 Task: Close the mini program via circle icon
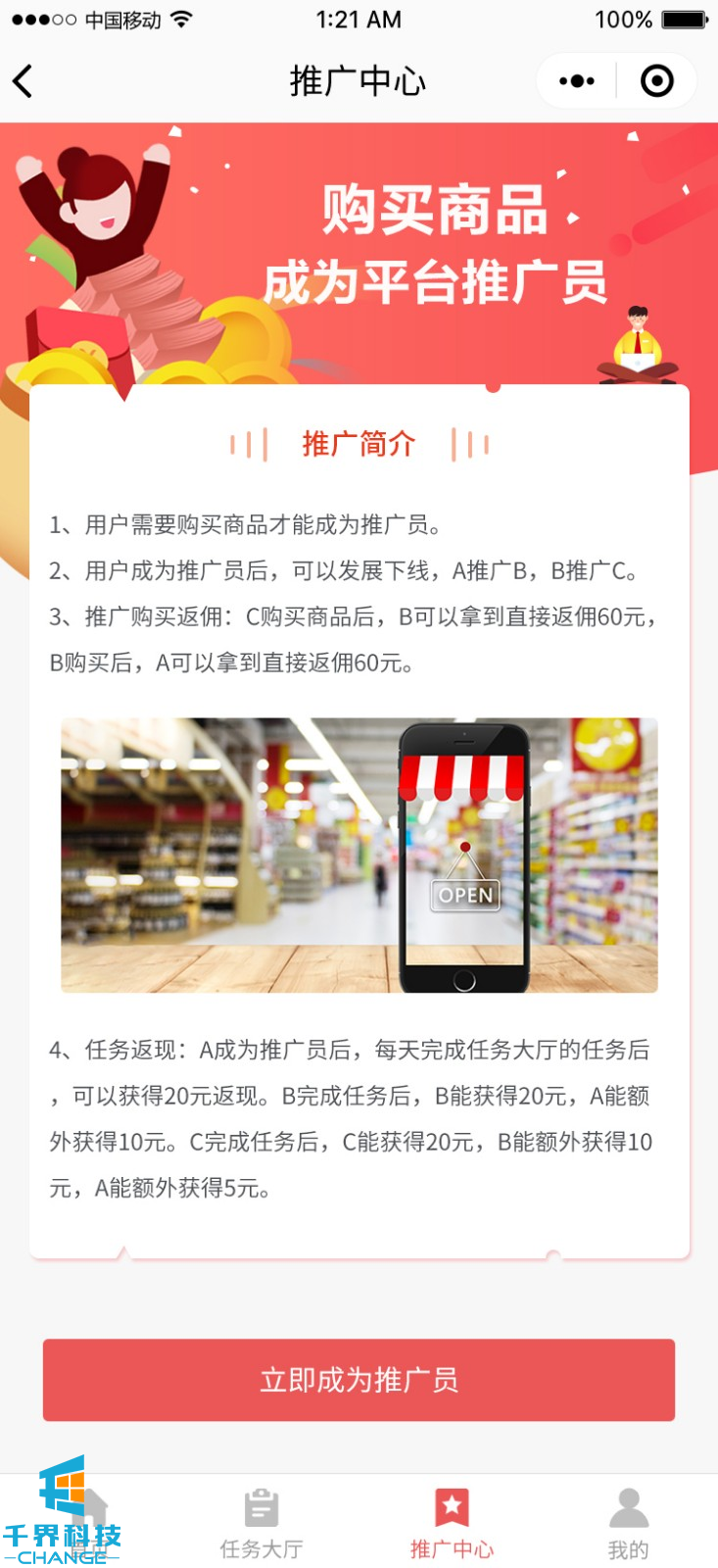[656, 81]
